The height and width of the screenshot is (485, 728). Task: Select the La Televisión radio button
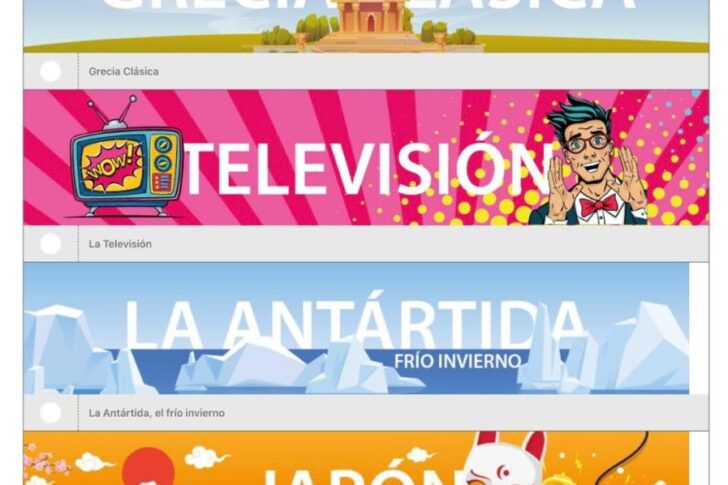(51, 243)
